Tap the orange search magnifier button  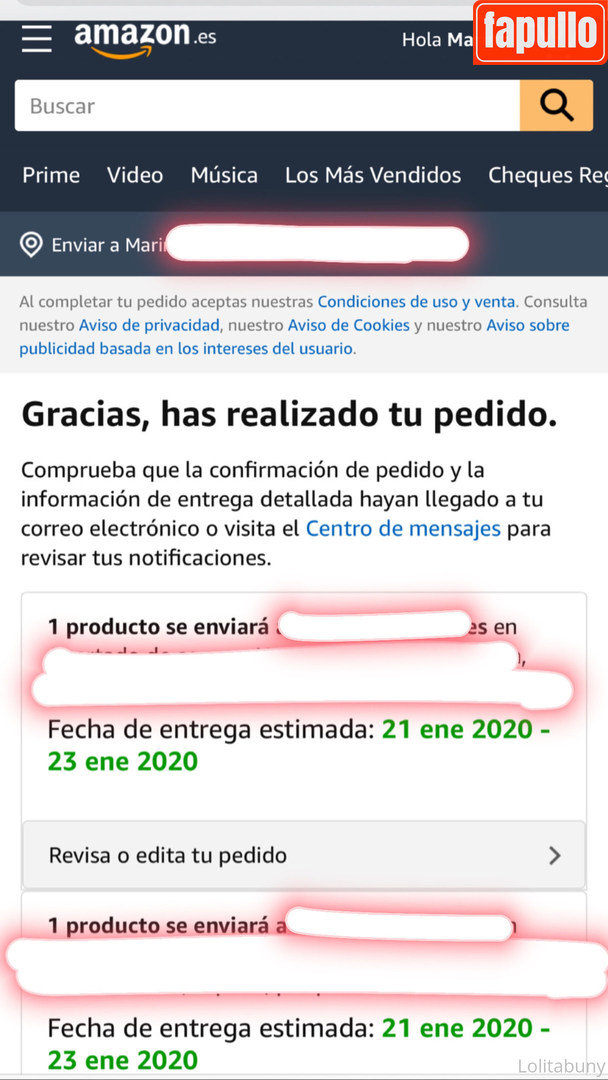[556, 106]
